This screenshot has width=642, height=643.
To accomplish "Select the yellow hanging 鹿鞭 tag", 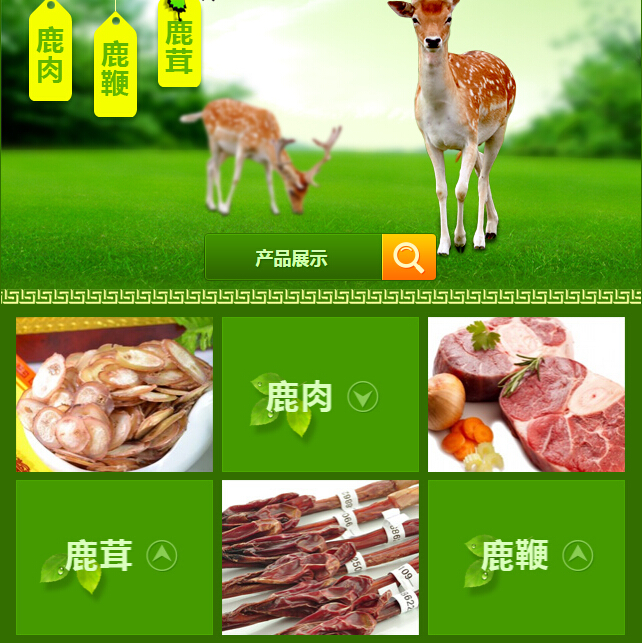I will click(x=115, y=67).
